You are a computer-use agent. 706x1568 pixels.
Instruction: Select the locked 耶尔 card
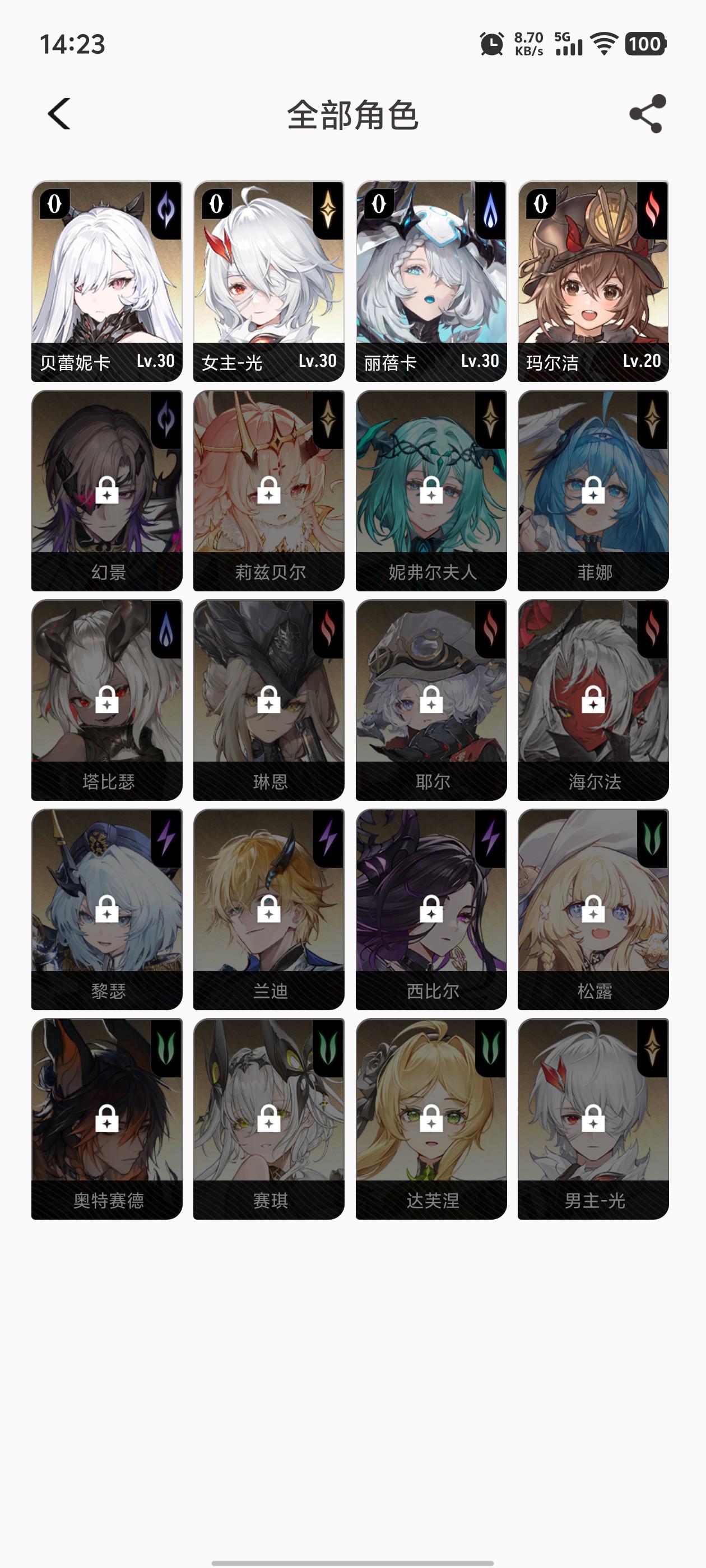(x=431, y=699)
